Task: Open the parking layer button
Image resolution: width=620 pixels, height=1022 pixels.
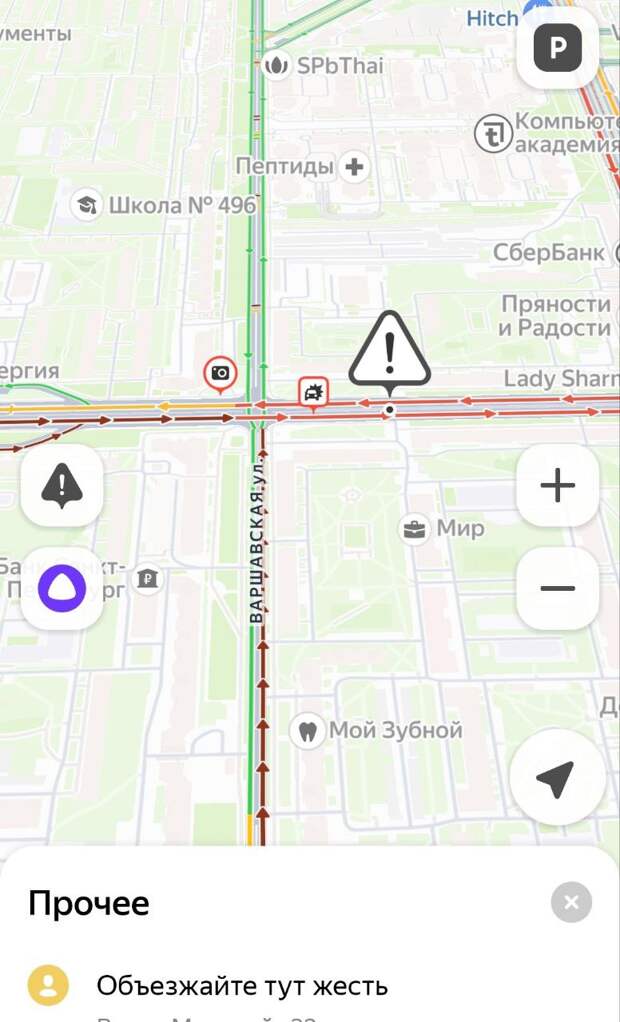Action: coord(557,48)
